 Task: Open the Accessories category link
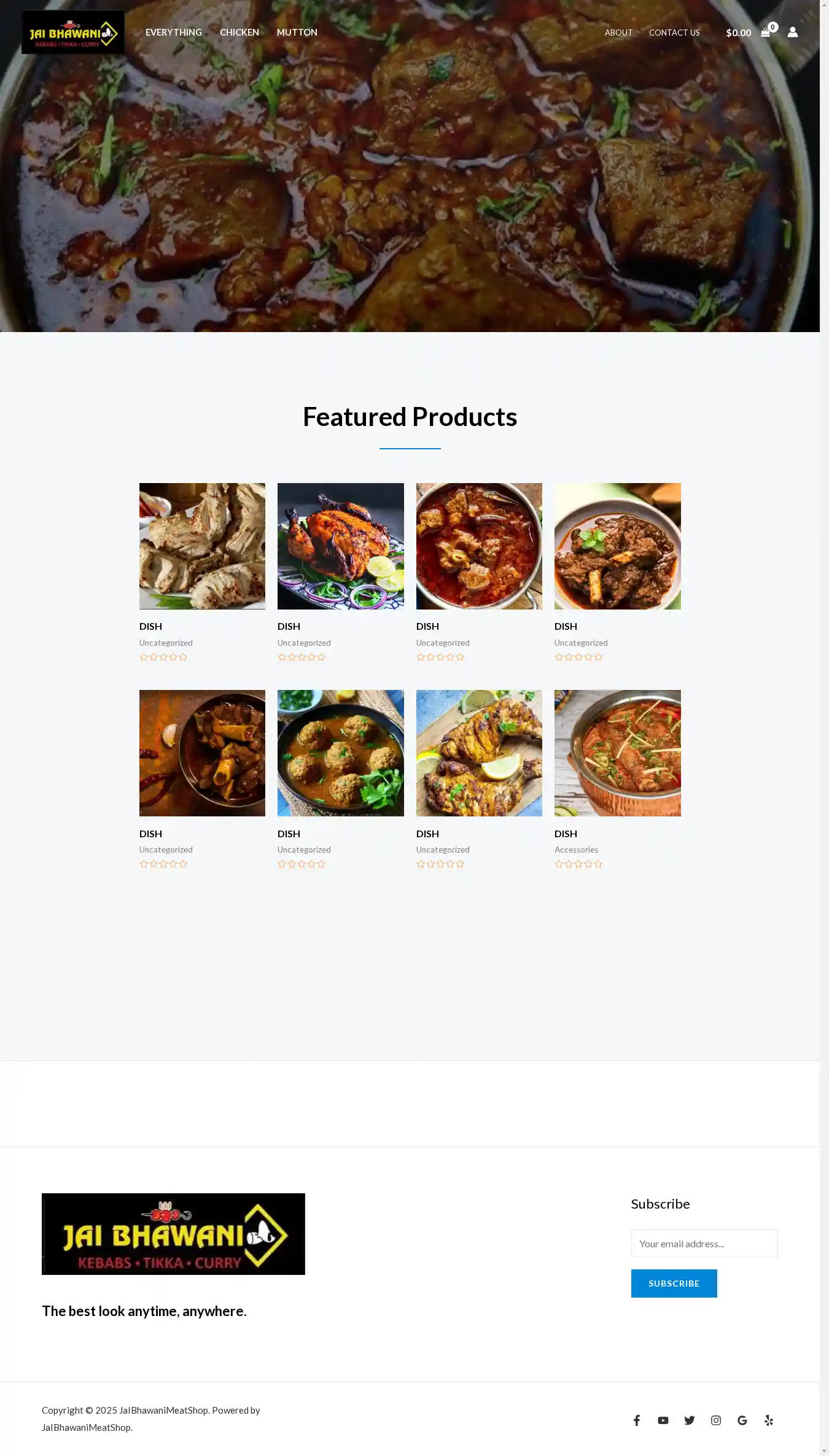[x=575, y=850]
